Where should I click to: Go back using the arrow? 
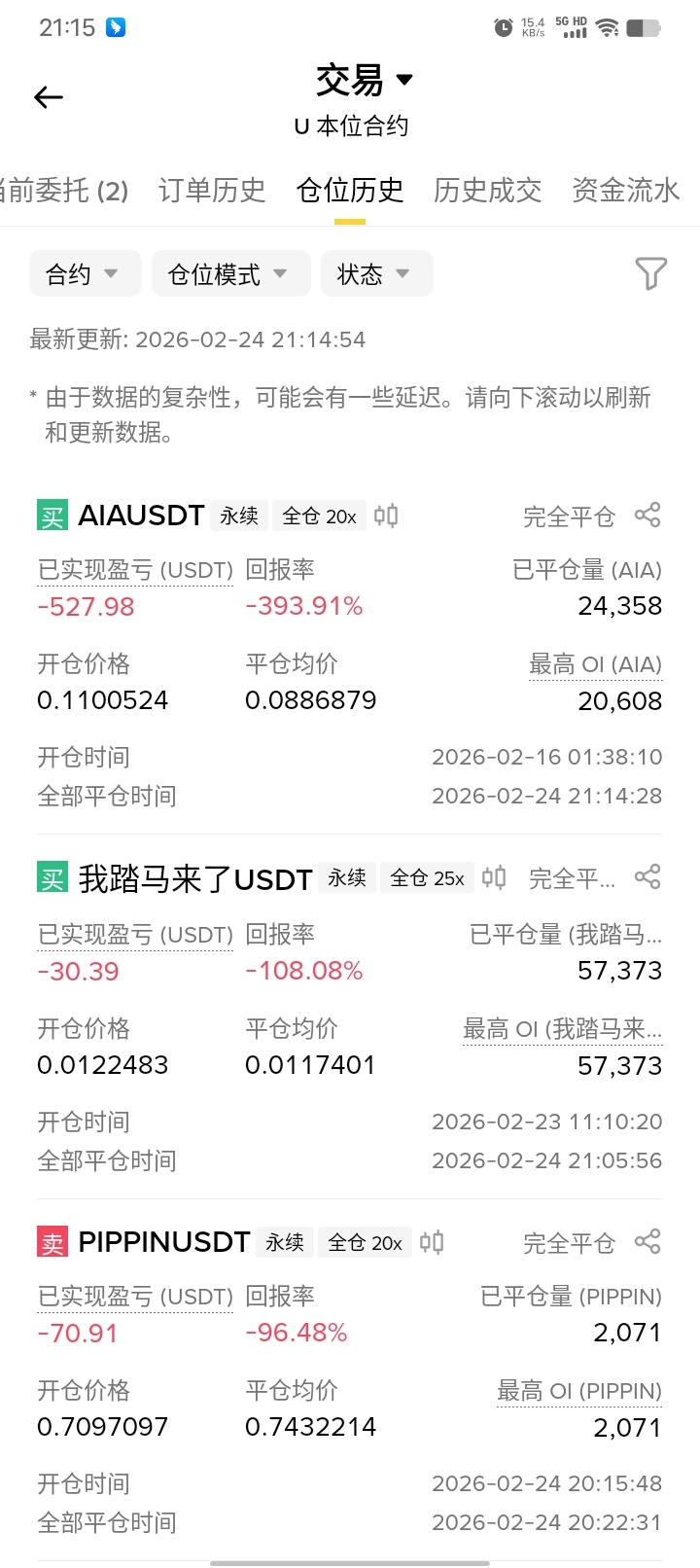(49, 97)
